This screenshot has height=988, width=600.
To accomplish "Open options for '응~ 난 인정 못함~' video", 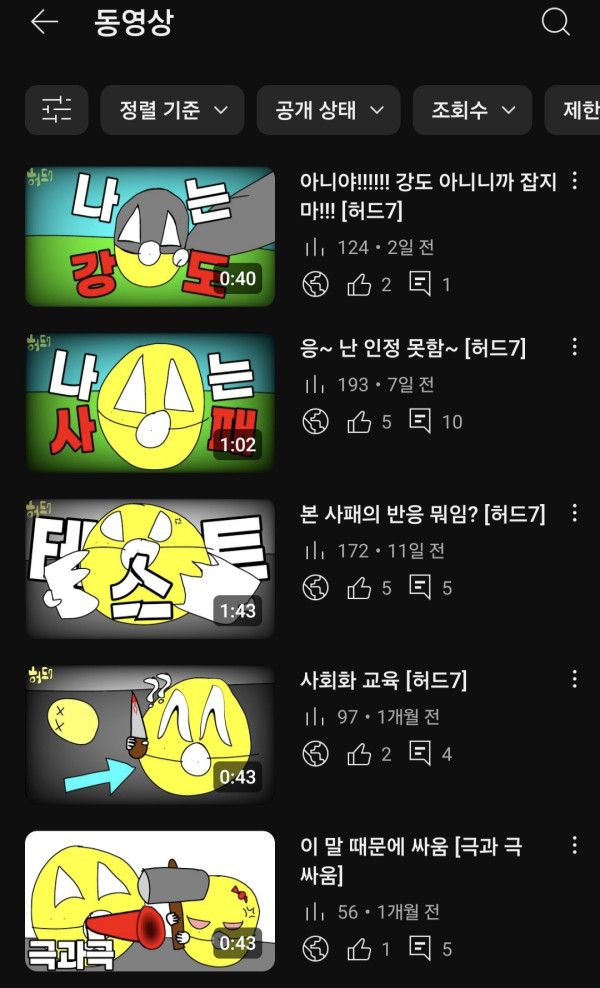I will (x=574, y=347).
